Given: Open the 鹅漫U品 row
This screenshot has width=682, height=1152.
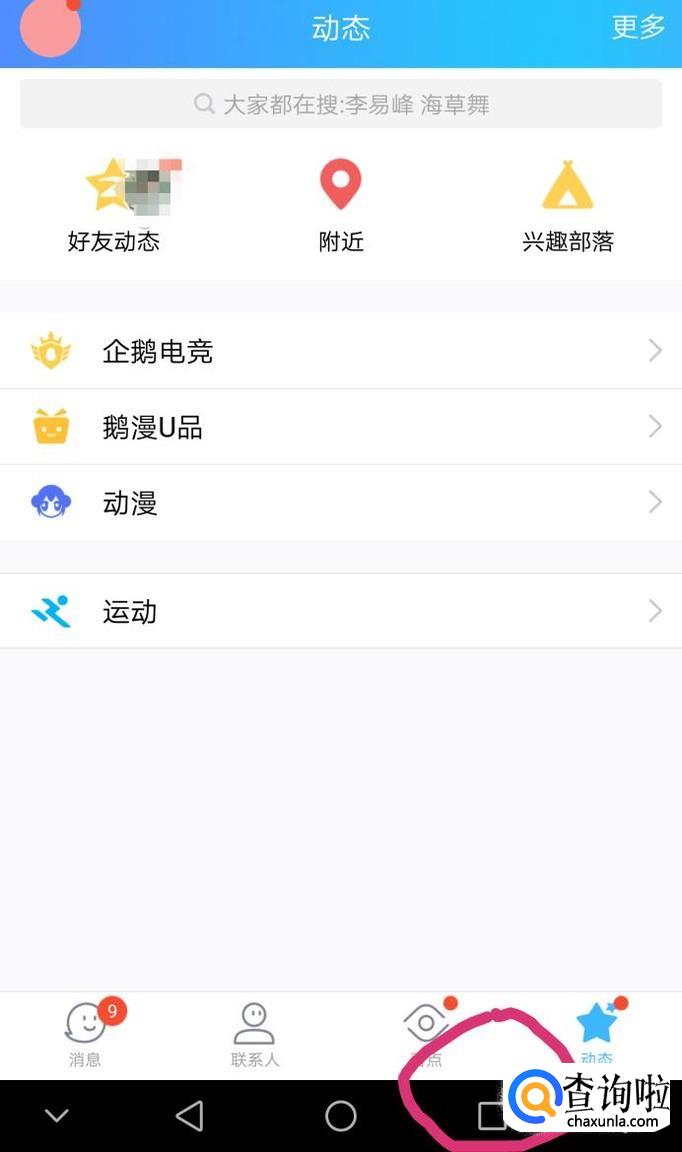Looking at the screenshot, I should (341, 427).
